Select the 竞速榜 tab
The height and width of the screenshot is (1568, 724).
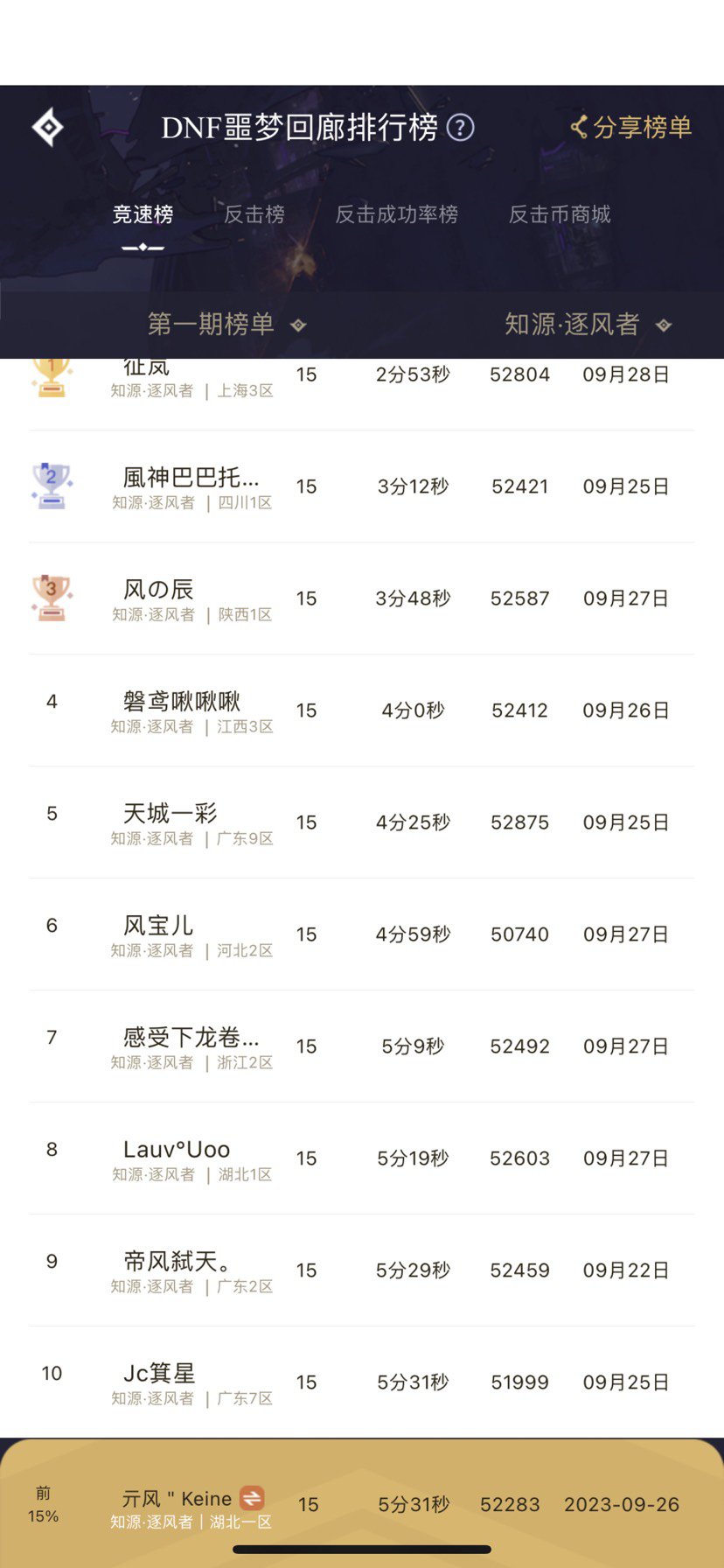tap(143, 214)
